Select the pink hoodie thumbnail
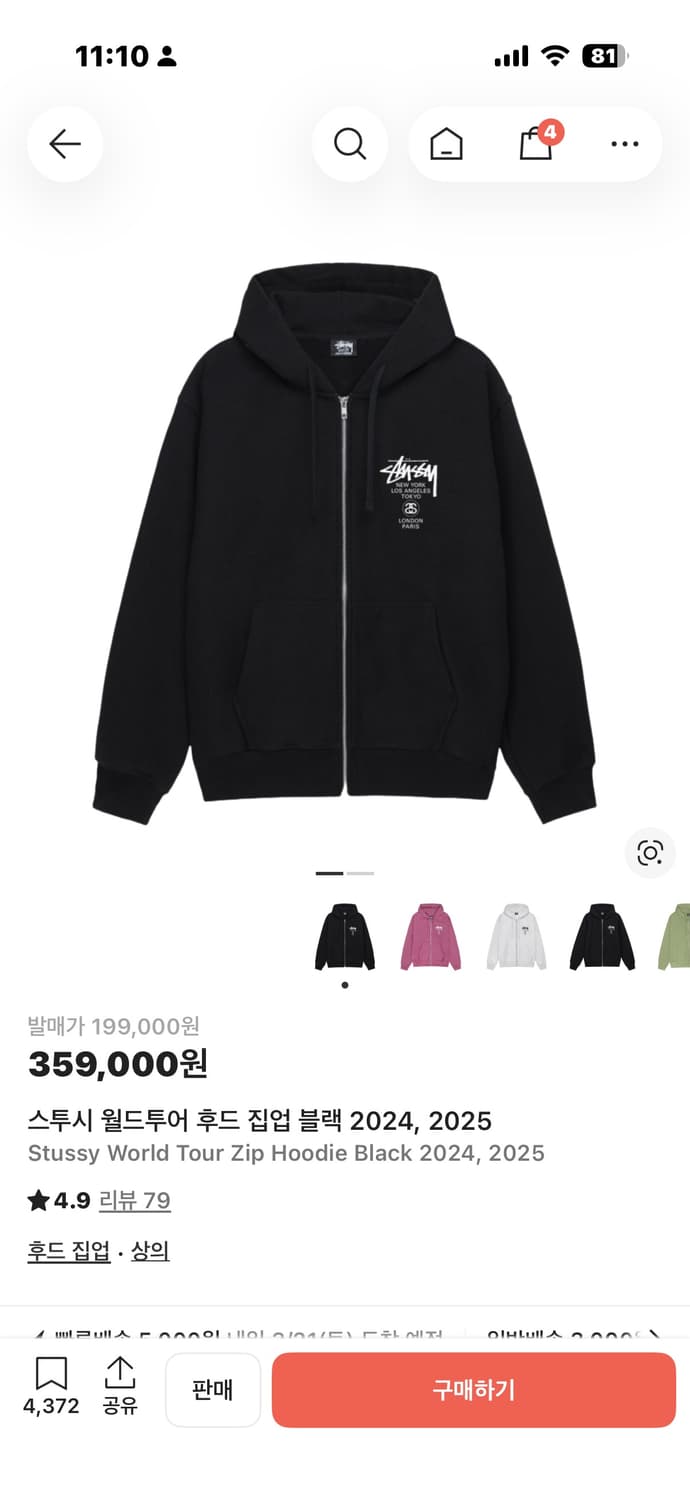The height and width of the screenshot is (1500, 690). tap(430, 937)
